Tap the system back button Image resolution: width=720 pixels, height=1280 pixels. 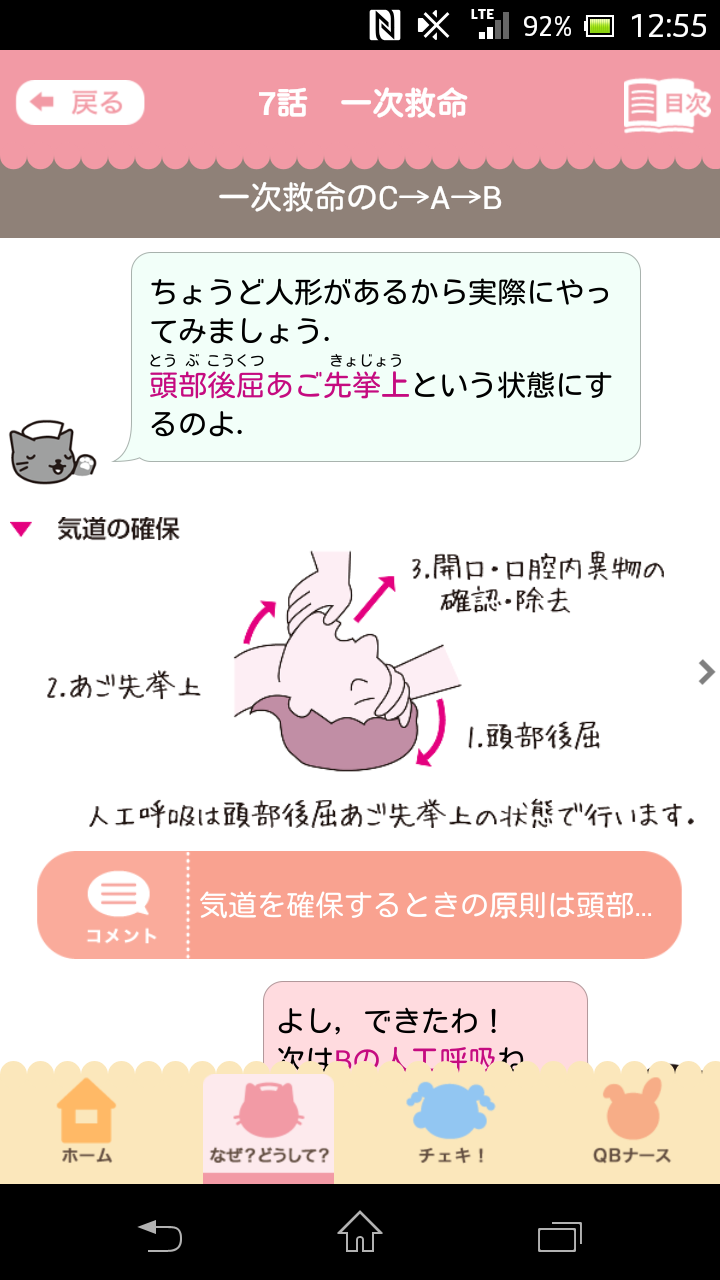[160, 1233]
